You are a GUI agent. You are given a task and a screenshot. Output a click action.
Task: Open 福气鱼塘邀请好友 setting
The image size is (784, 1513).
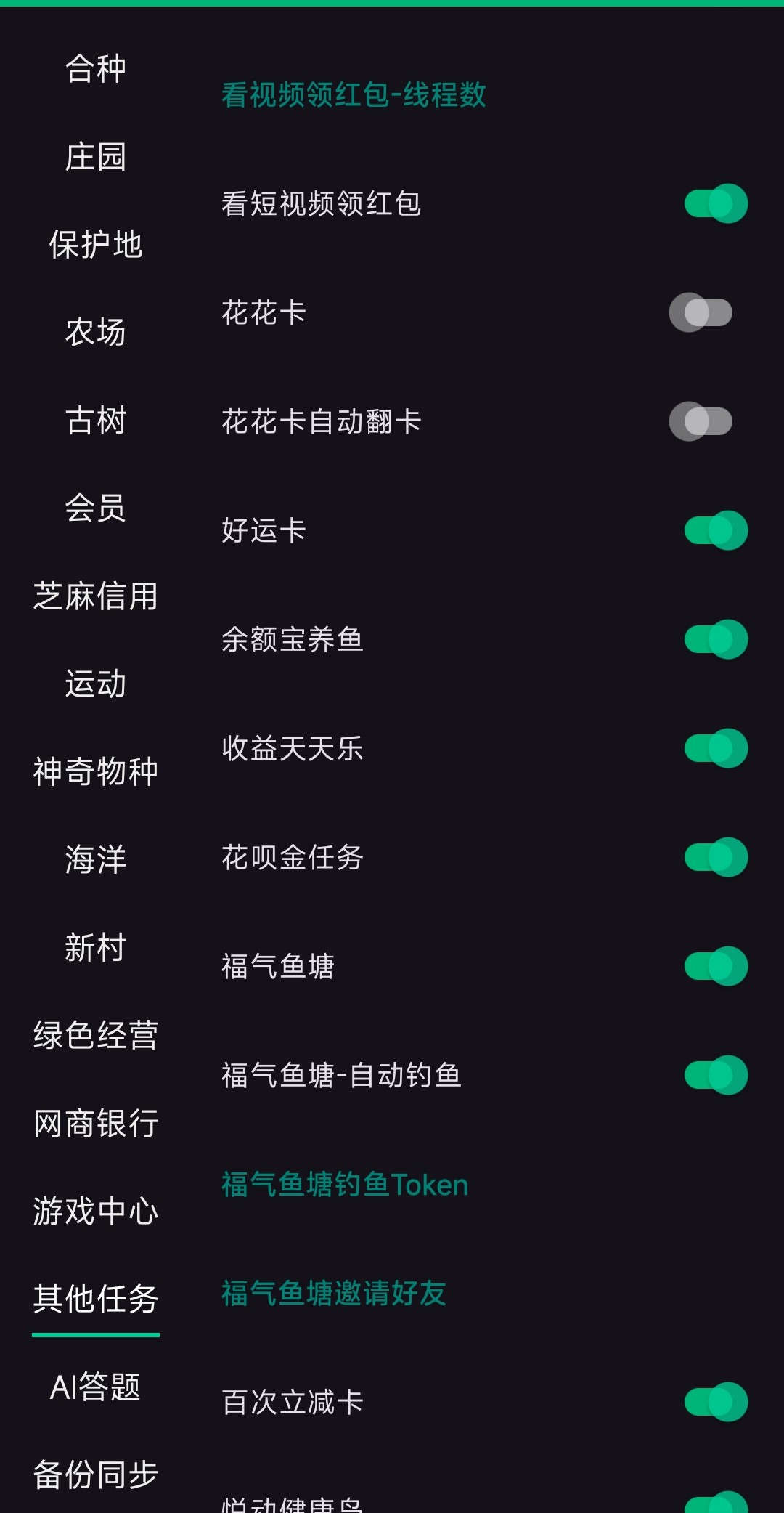tap(334, 1294)
